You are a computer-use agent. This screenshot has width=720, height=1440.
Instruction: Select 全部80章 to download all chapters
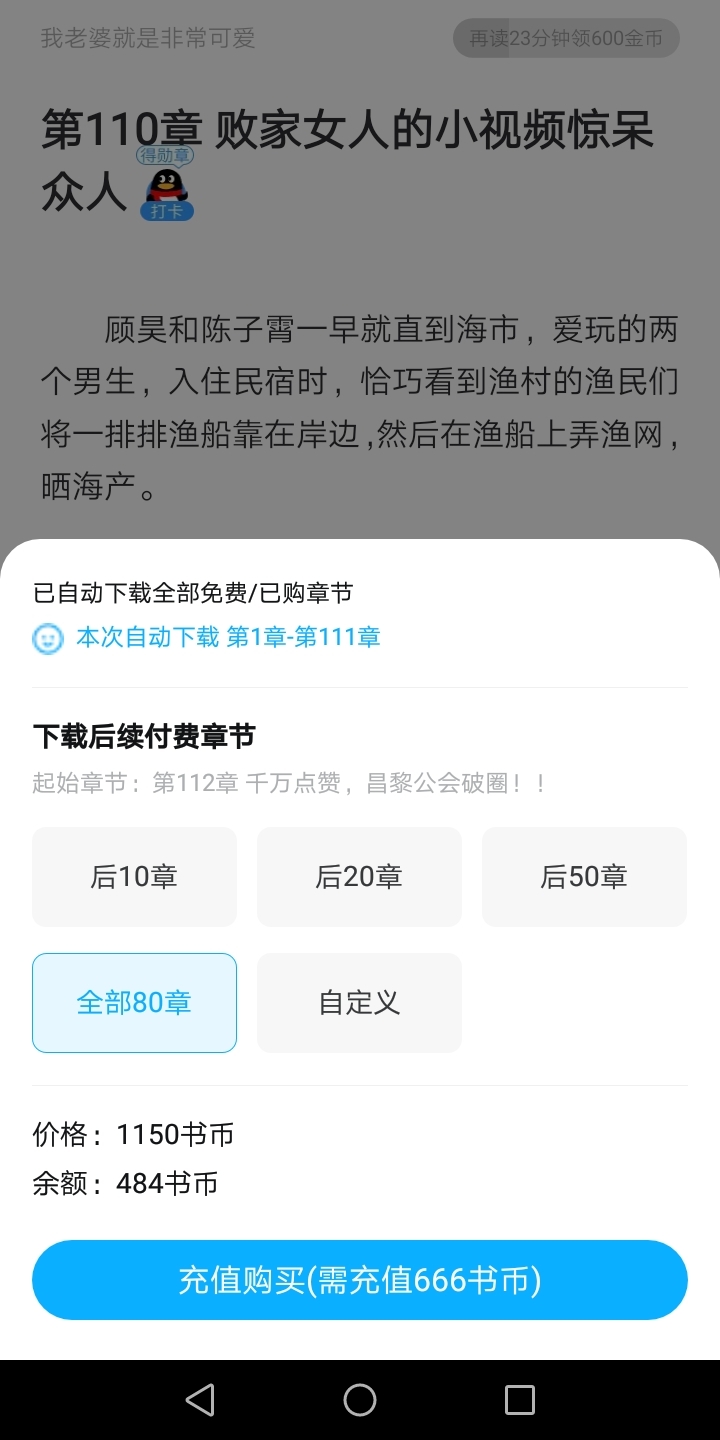(134, 1003)
